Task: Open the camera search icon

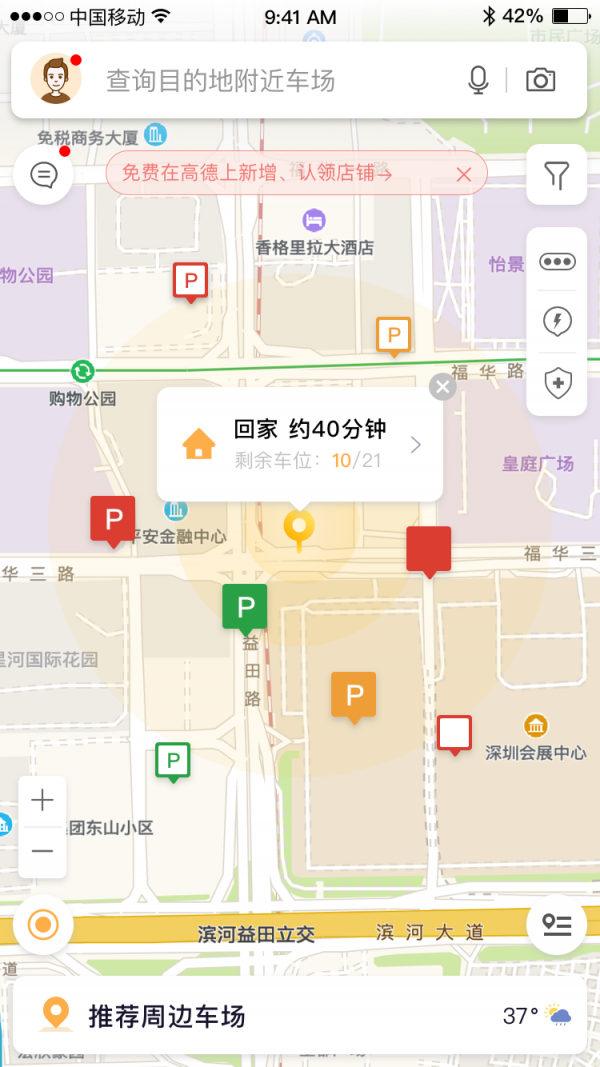Action: [x=540, y=81]
